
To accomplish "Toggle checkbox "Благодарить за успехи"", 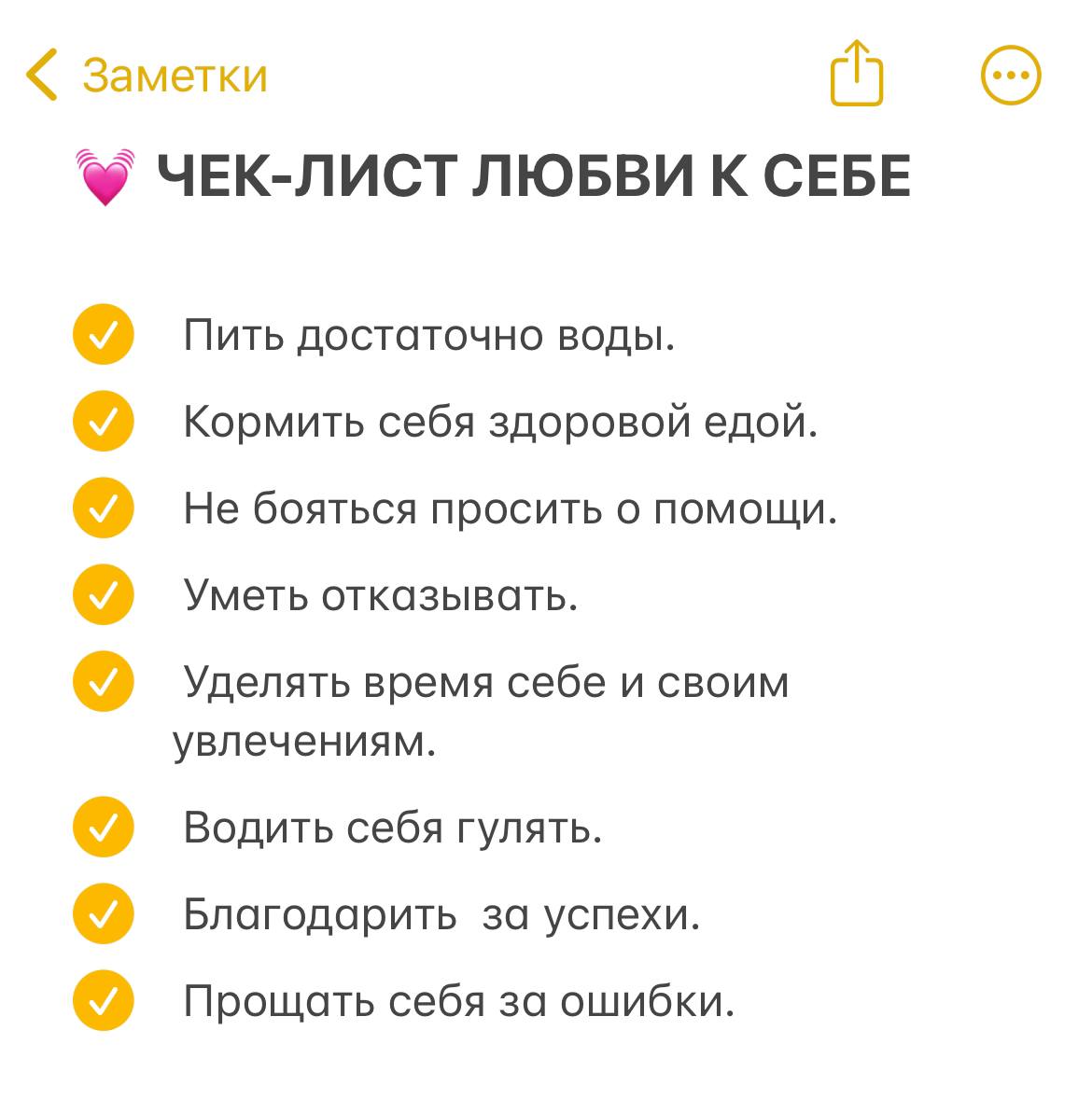I will click(103, 913).
